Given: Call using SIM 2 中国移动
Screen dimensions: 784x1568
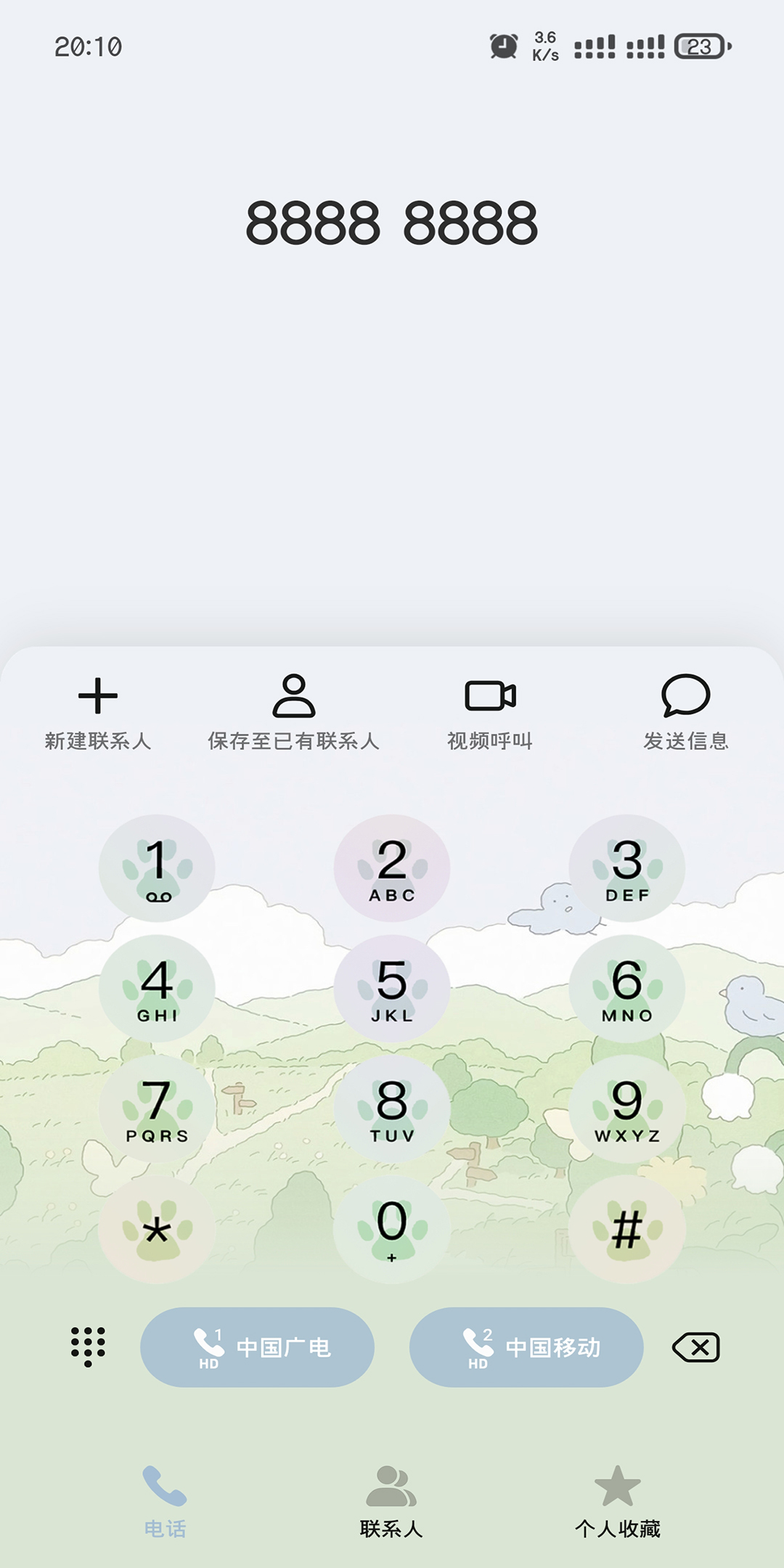Looking at the screenshot, I should (x=526, y=1347).
